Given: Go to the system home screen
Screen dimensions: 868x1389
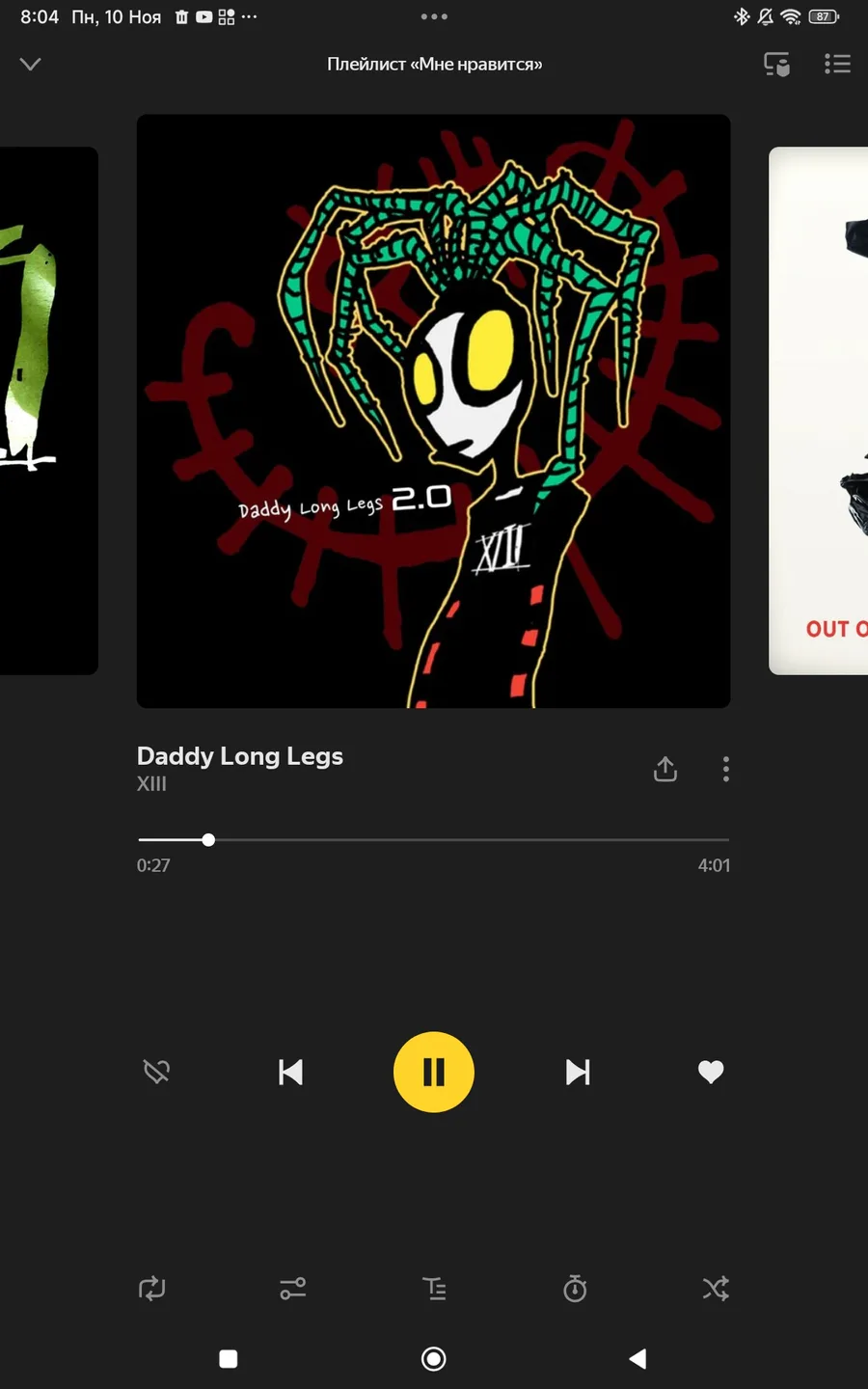Looking at the screenshot, I should 434,1359.
